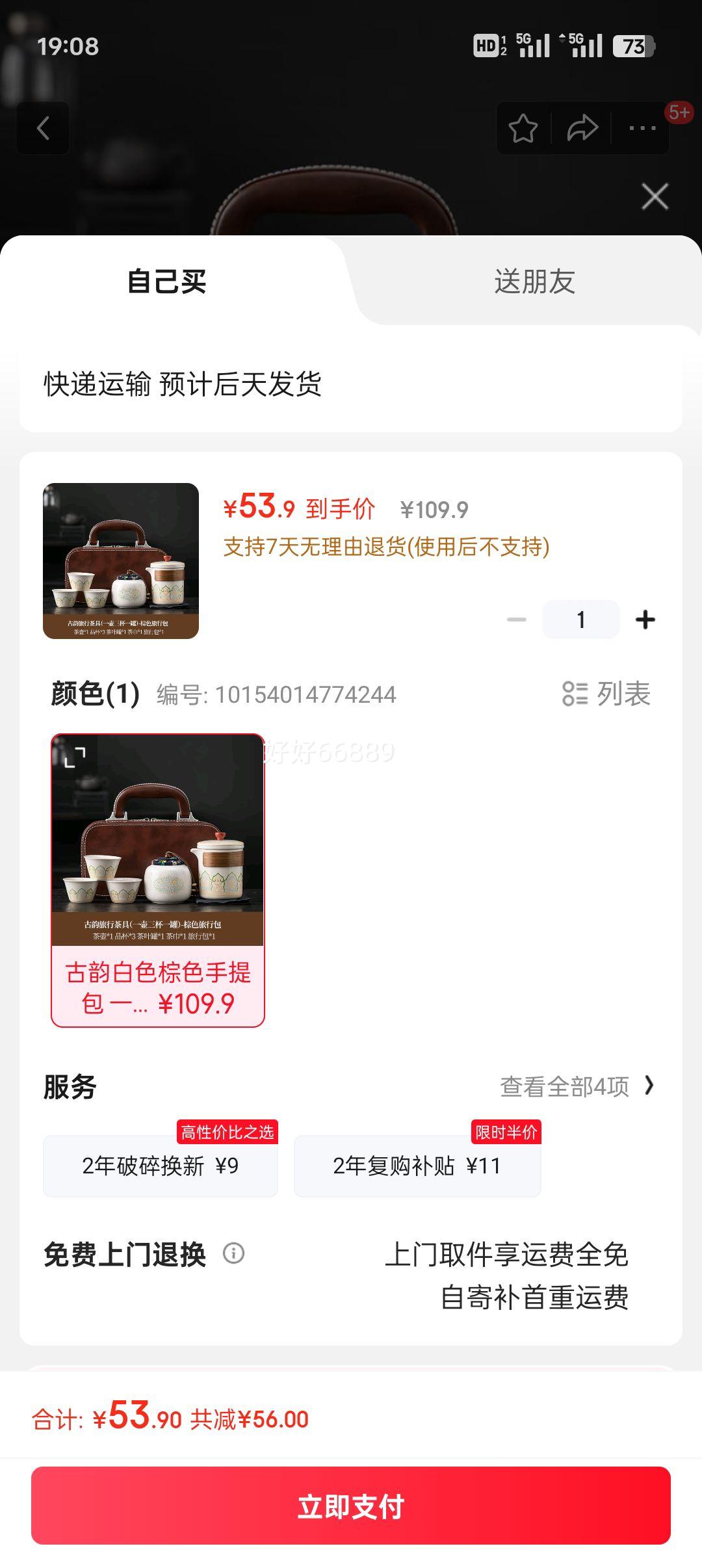This screenshot has width=702, height=1568.
Task: Open the product image thumbnail beside price
Action: pyautogui.click(x=121, y=561)
